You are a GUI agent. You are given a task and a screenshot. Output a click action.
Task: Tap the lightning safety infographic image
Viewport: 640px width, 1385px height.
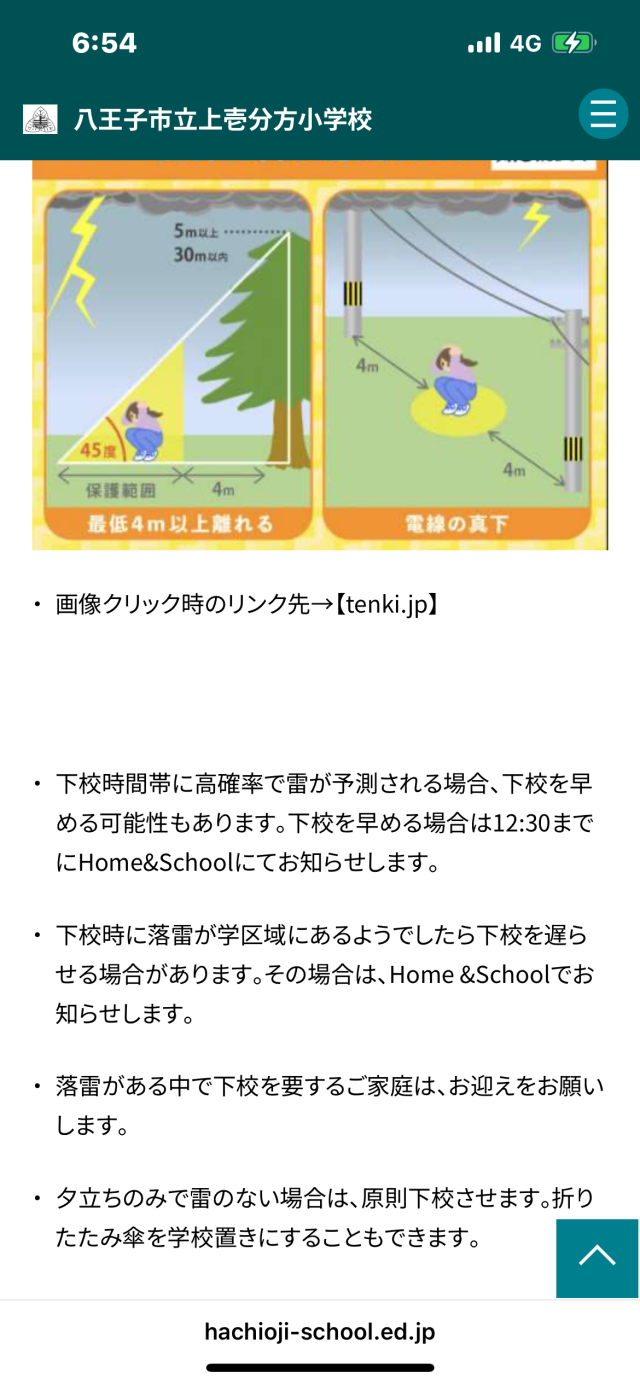320,355
